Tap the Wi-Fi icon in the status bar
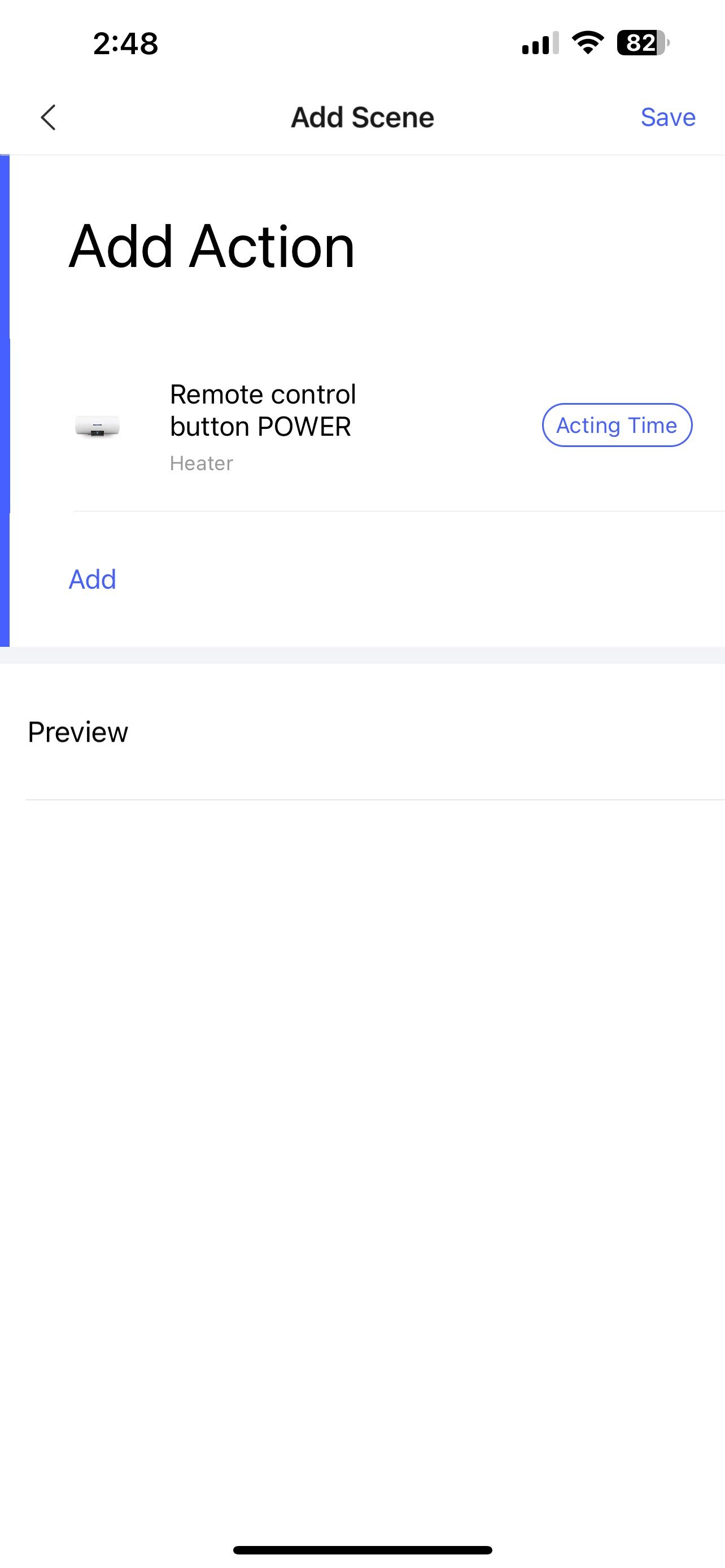The width and height of the screenshot is (725, 1568). pos(586,42)
